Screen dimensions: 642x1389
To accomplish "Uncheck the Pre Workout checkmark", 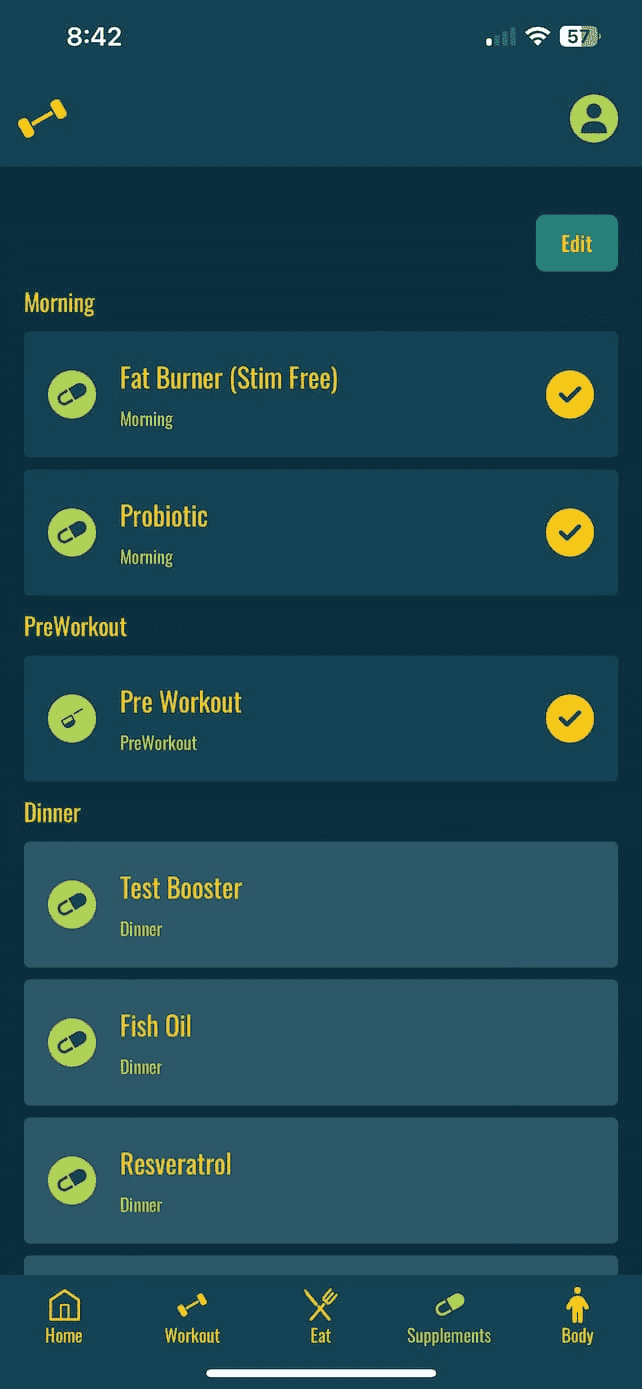I will 569,718.
